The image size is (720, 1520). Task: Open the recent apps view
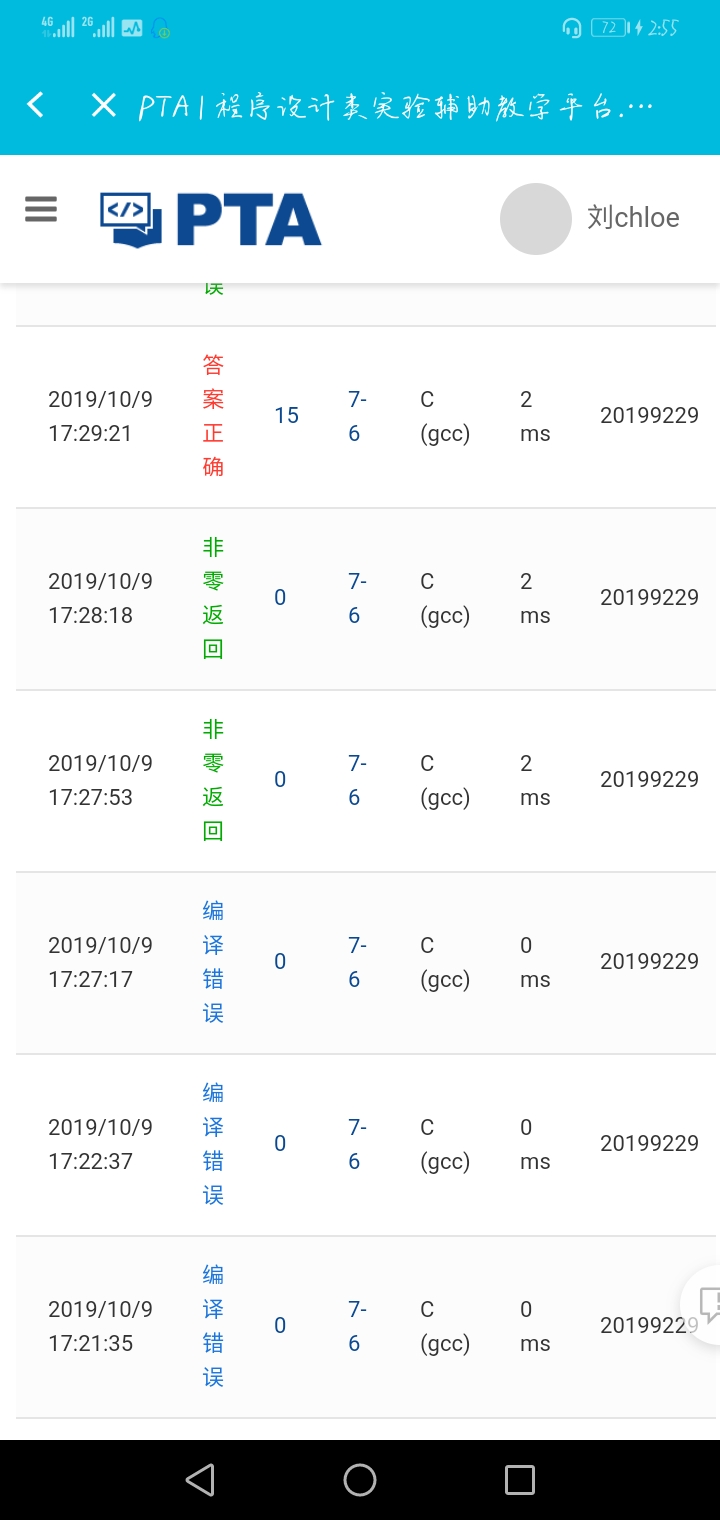pos(520,1480)
